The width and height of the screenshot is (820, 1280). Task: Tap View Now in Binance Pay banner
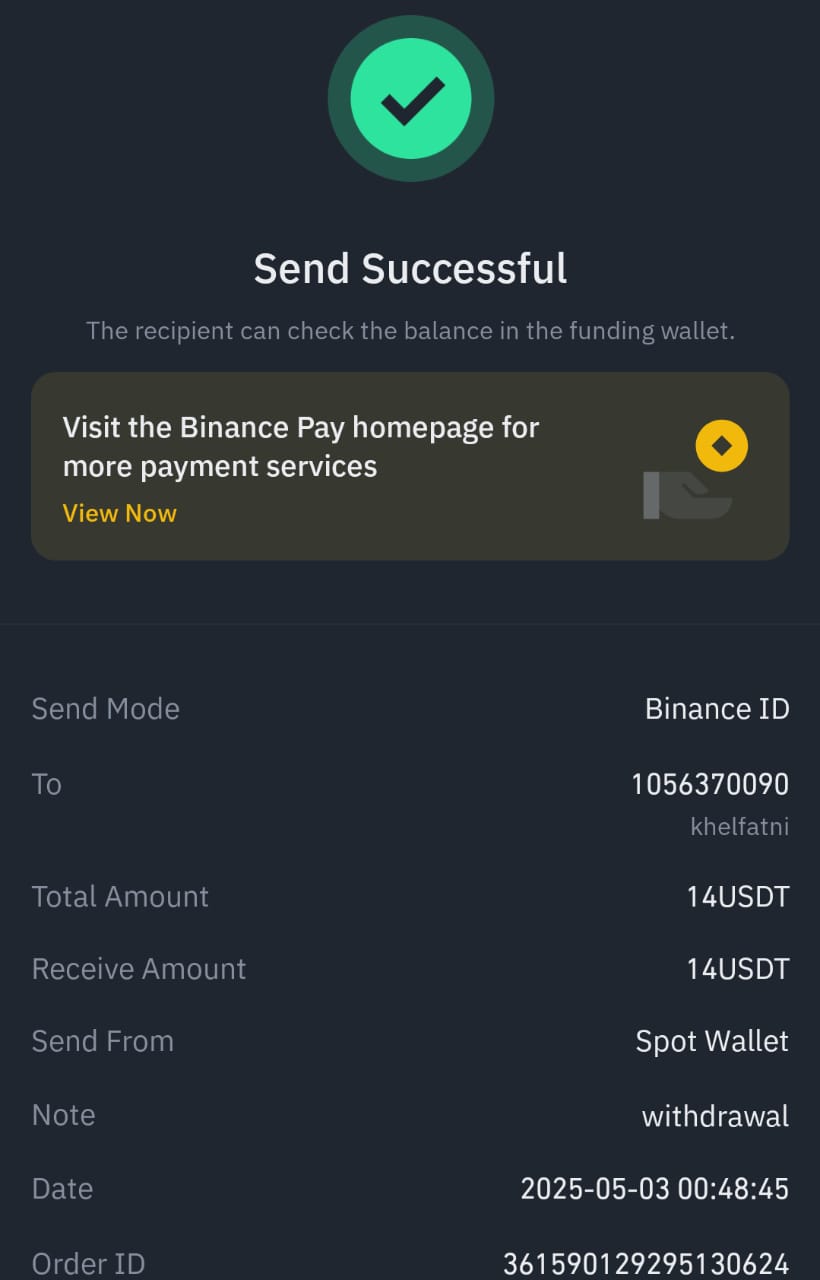point(119,513)
